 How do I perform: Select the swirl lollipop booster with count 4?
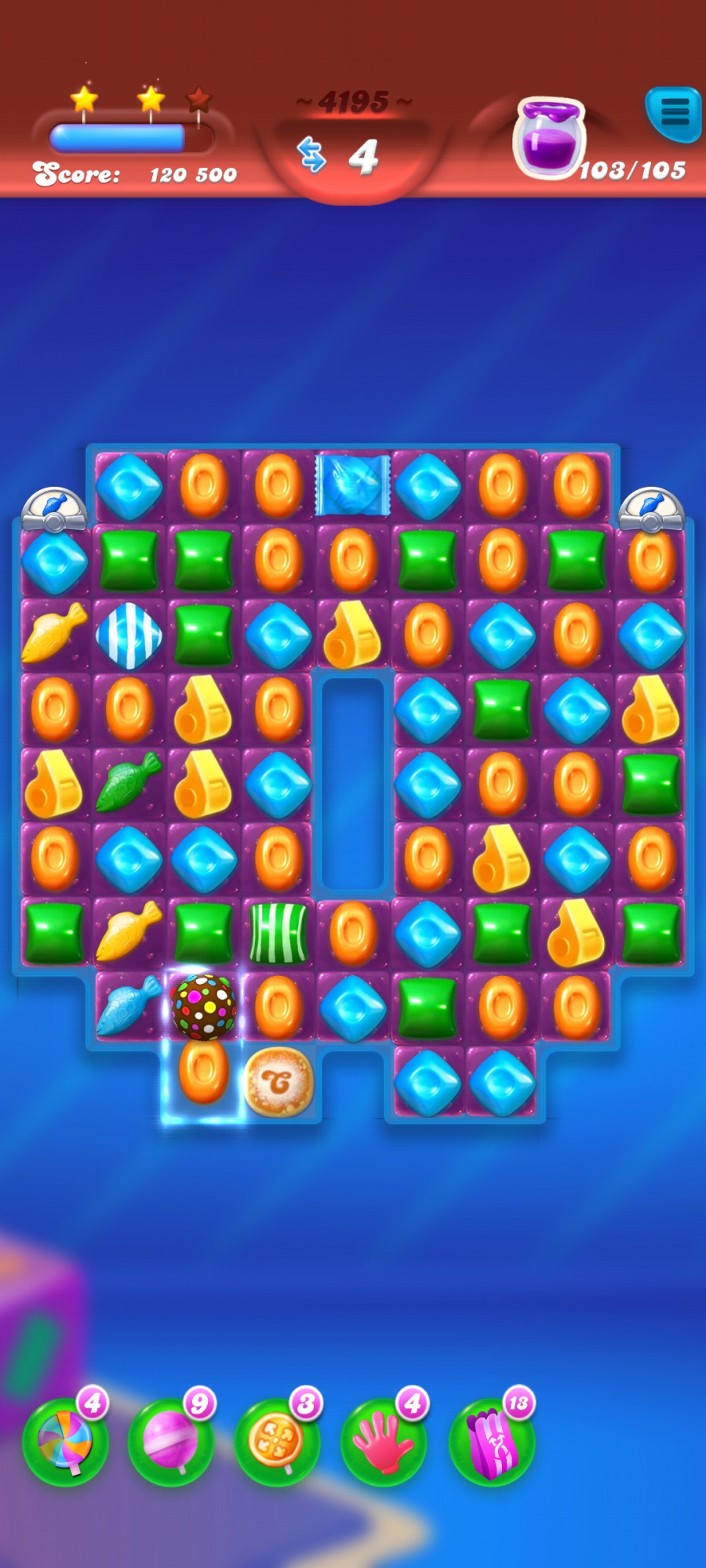pos(66,1441)
